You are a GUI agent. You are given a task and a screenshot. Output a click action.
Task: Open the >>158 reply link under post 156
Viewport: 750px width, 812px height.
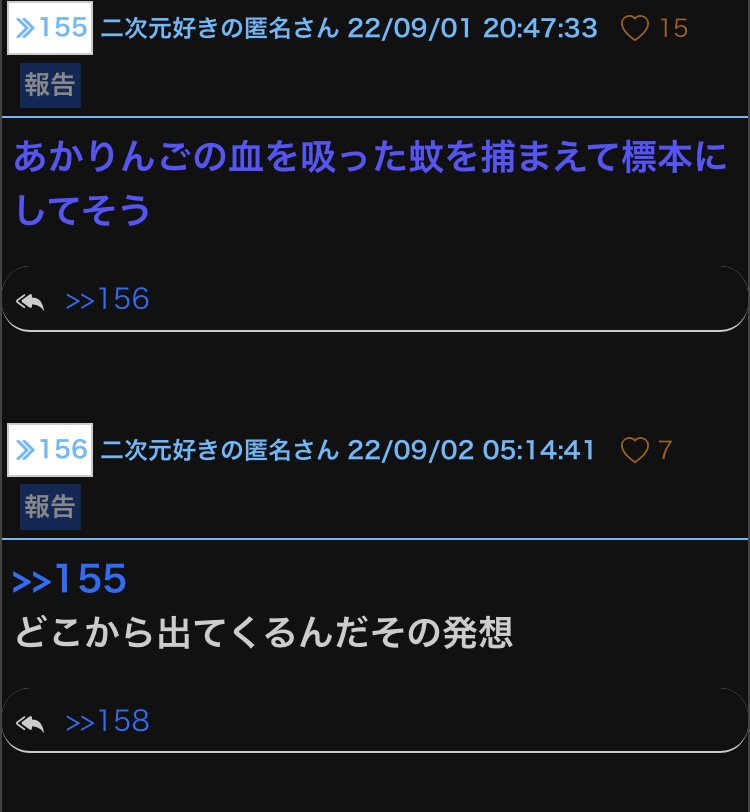tap(107, 720)
